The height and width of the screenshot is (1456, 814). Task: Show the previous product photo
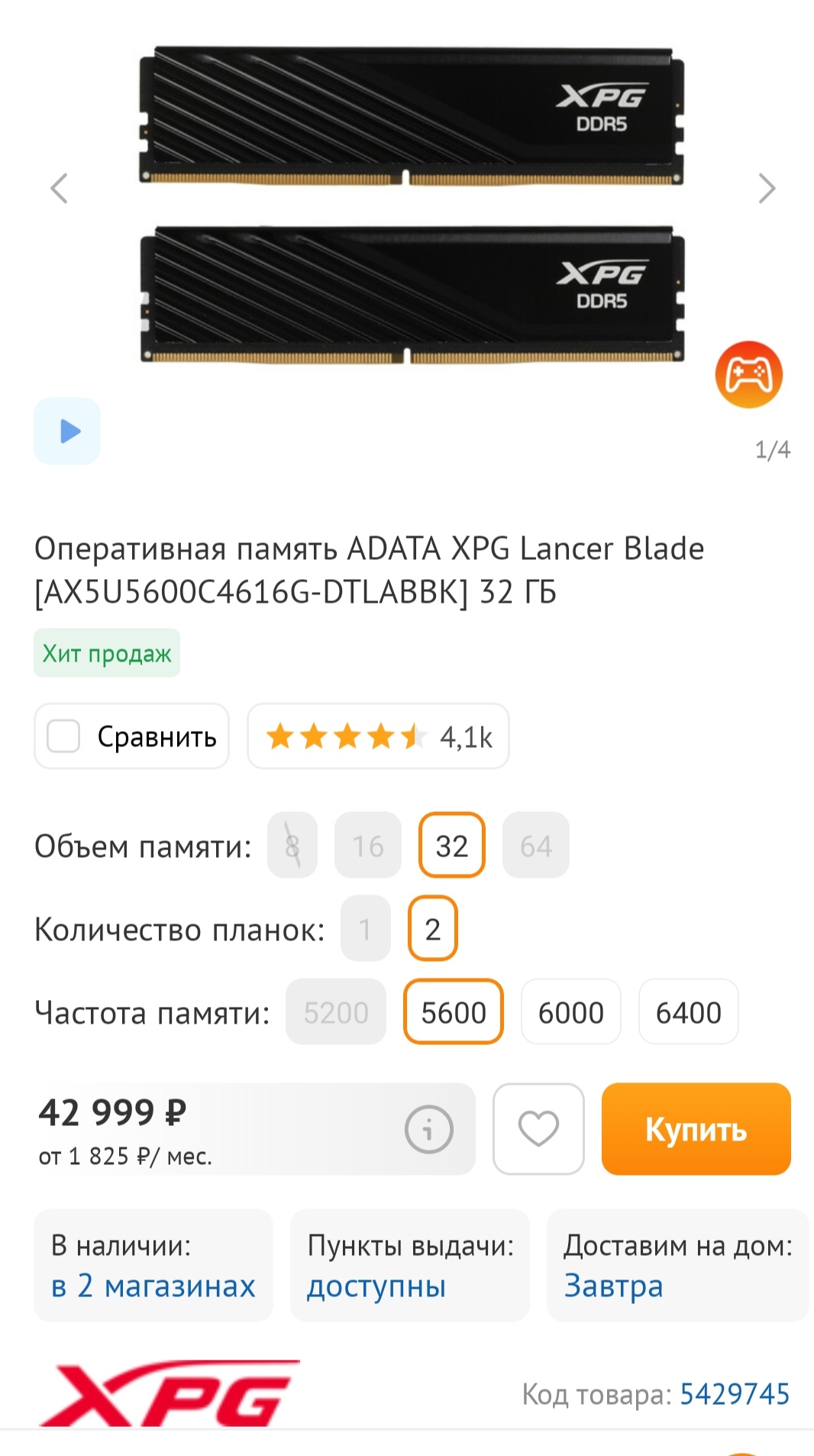pos(59,188)
